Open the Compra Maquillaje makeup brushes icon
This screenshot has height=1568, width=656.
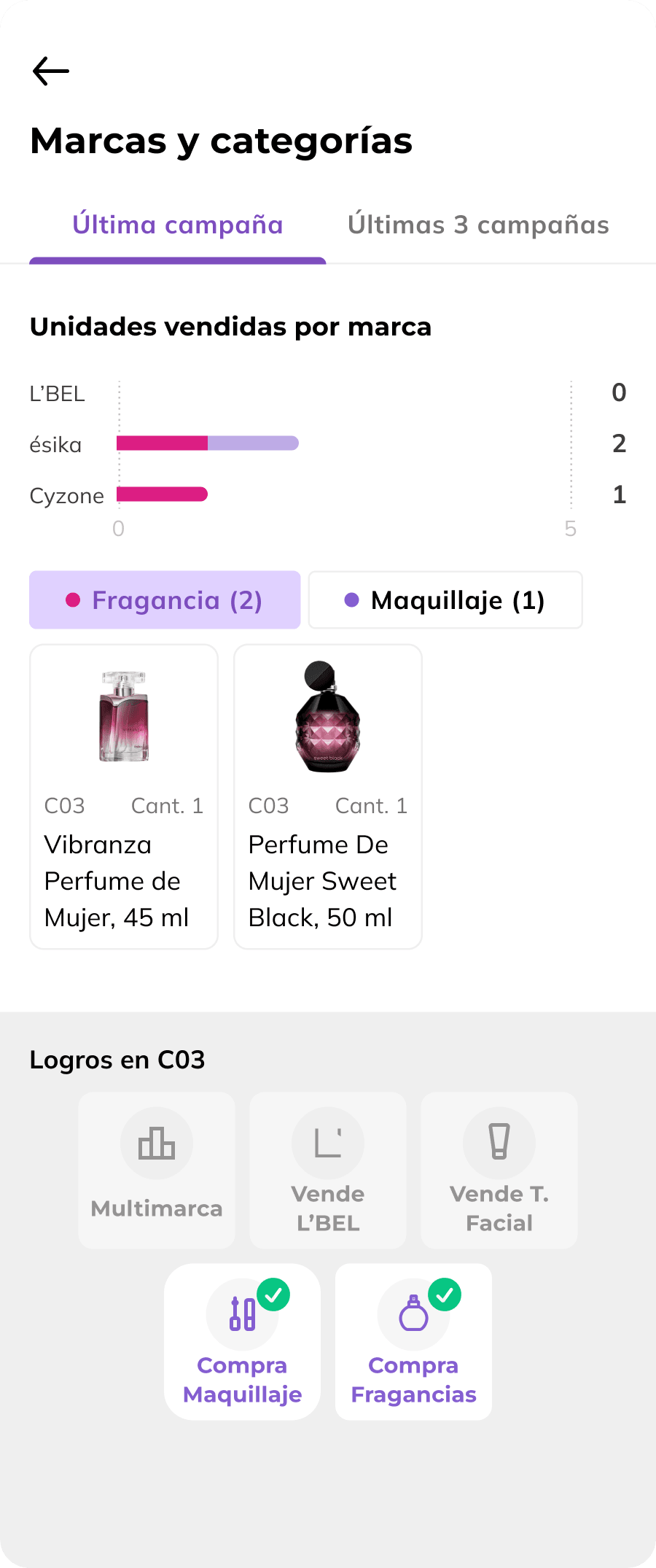coord(242,1313)
